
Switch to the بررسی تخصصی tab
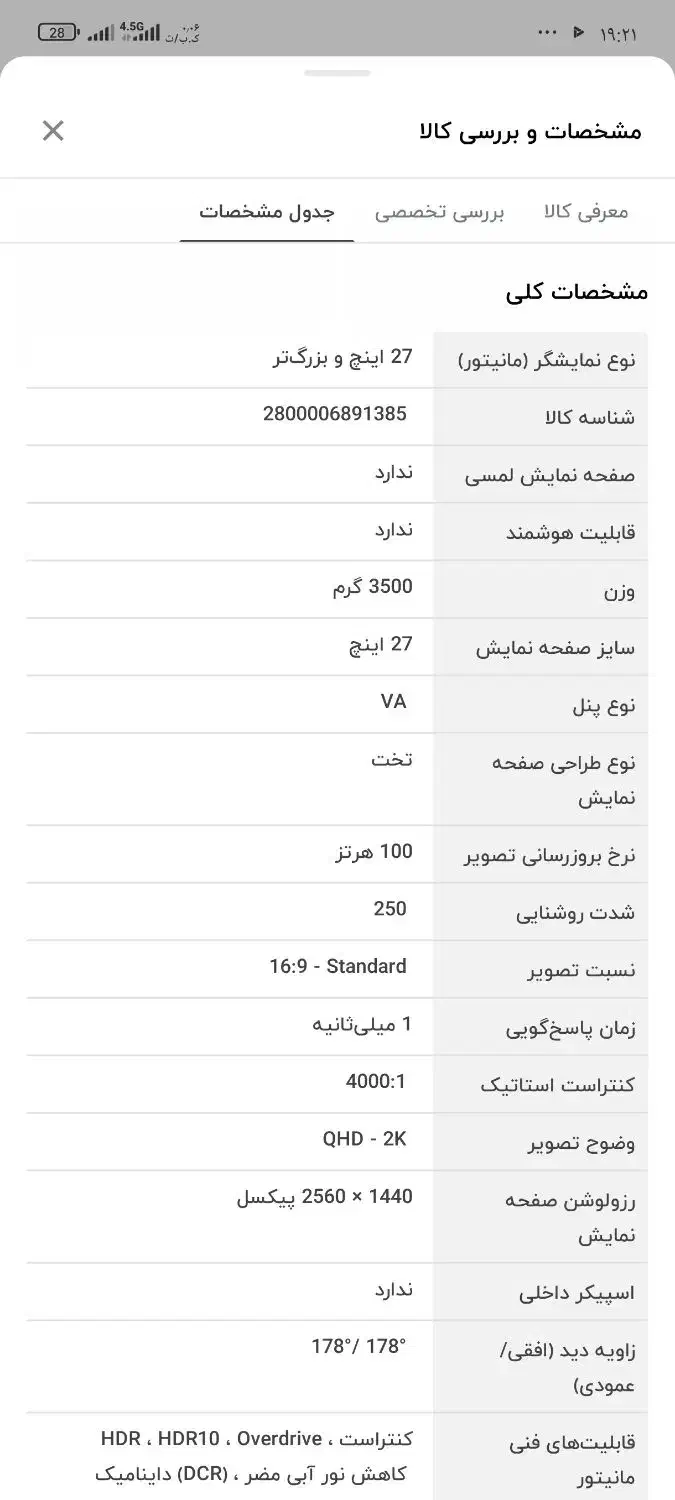pos(439,212)
